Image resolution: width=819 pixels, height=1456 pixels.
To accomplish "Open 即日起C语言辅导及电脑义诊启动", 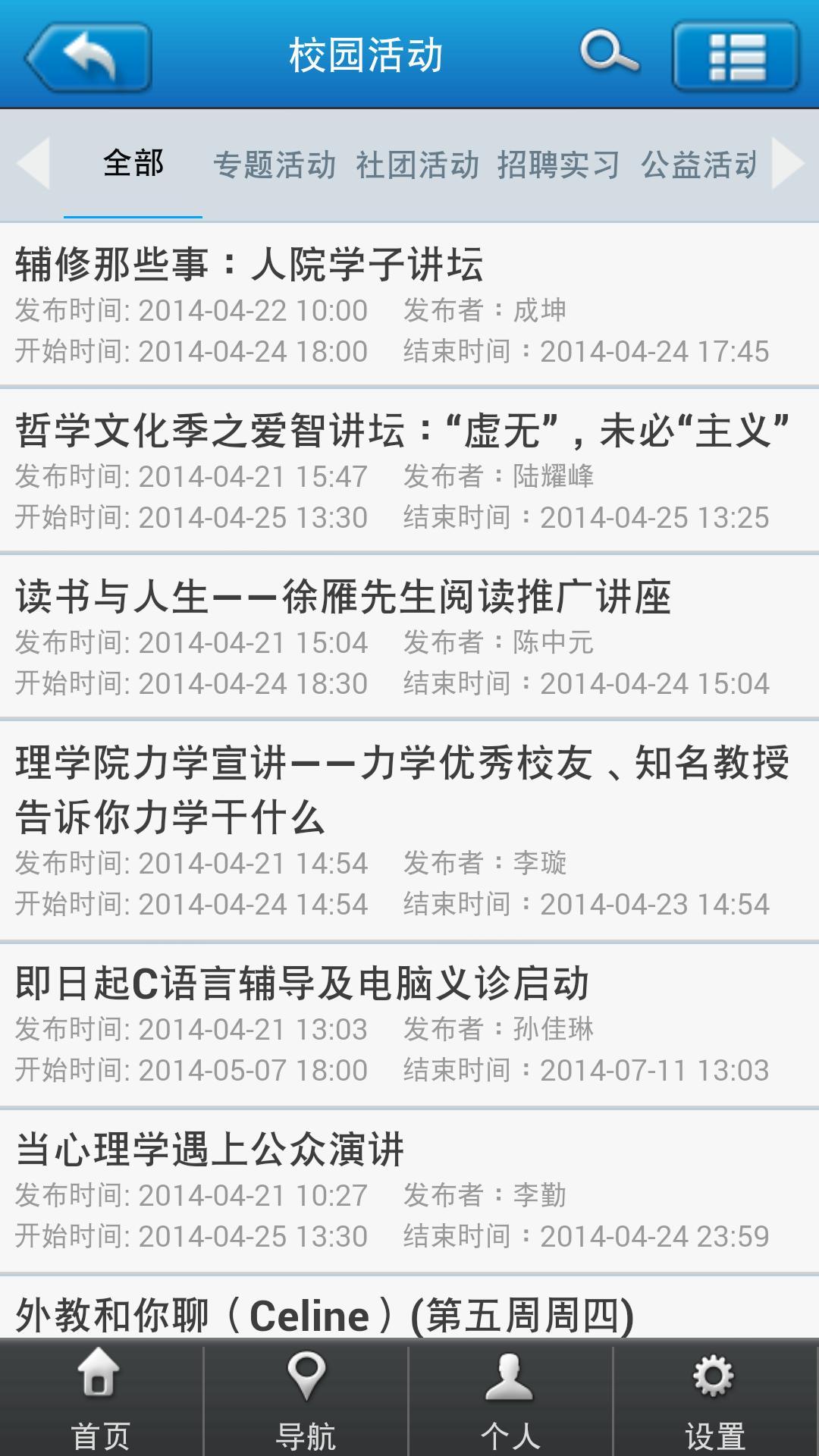I will click(409, 1024).
